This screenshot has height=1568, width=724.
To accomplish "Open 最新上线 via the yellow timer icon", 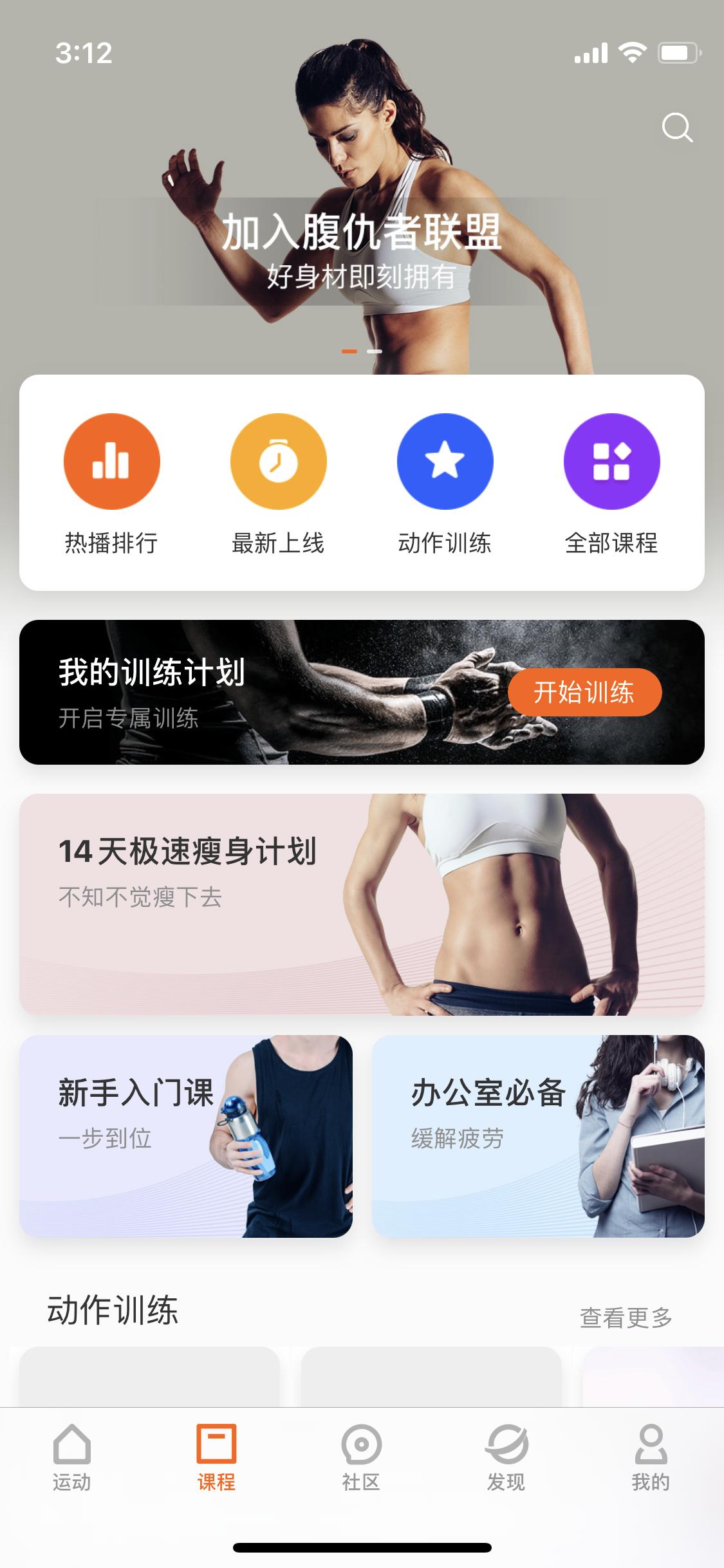I will click(277, 461).
